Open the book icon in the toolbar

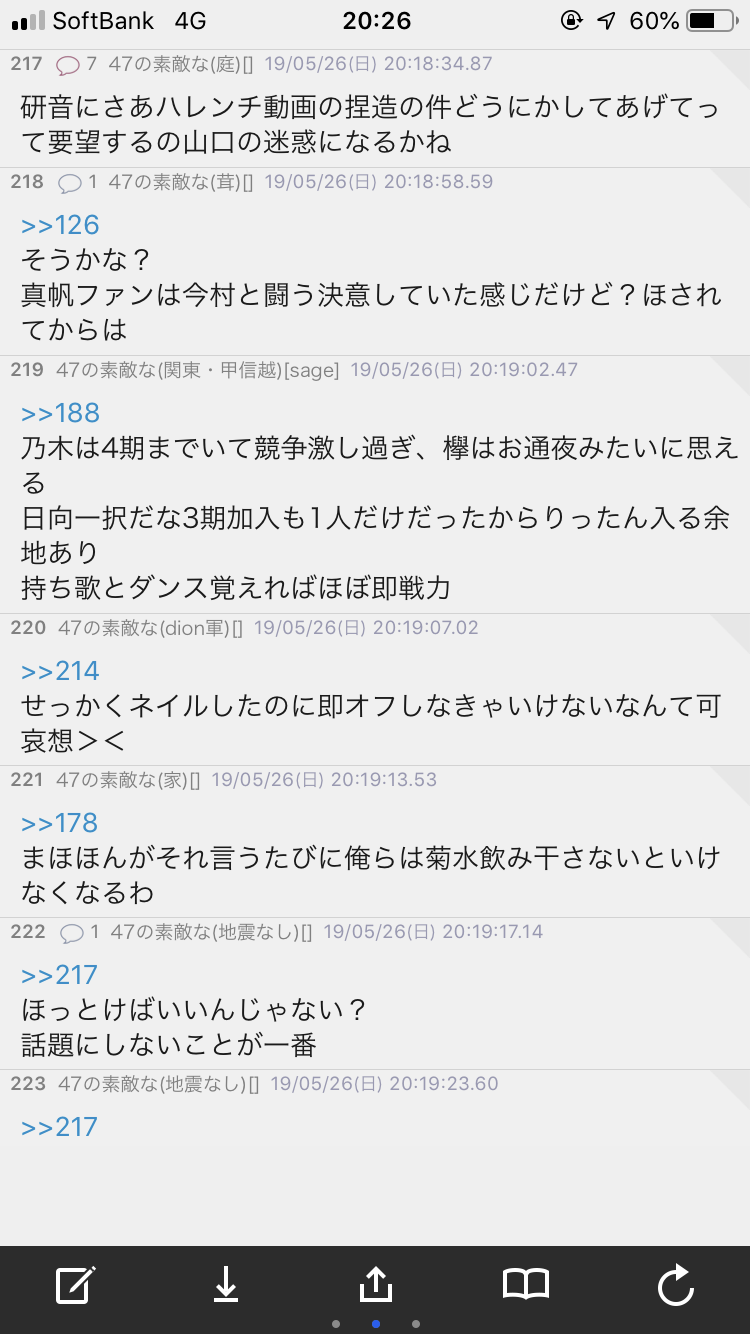pos(526,1284)
